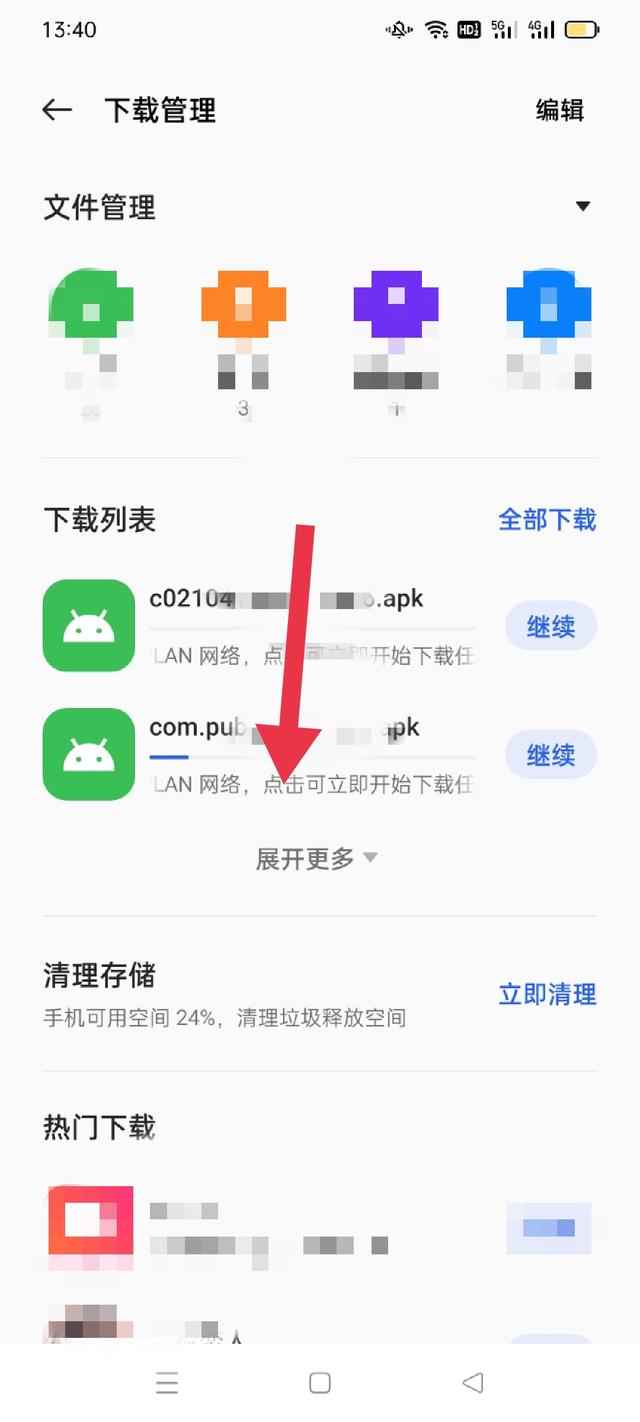The image size is (640, 1422).
Task: Collapse the 文件管理 section arrow
Action: tap(583, 207)
